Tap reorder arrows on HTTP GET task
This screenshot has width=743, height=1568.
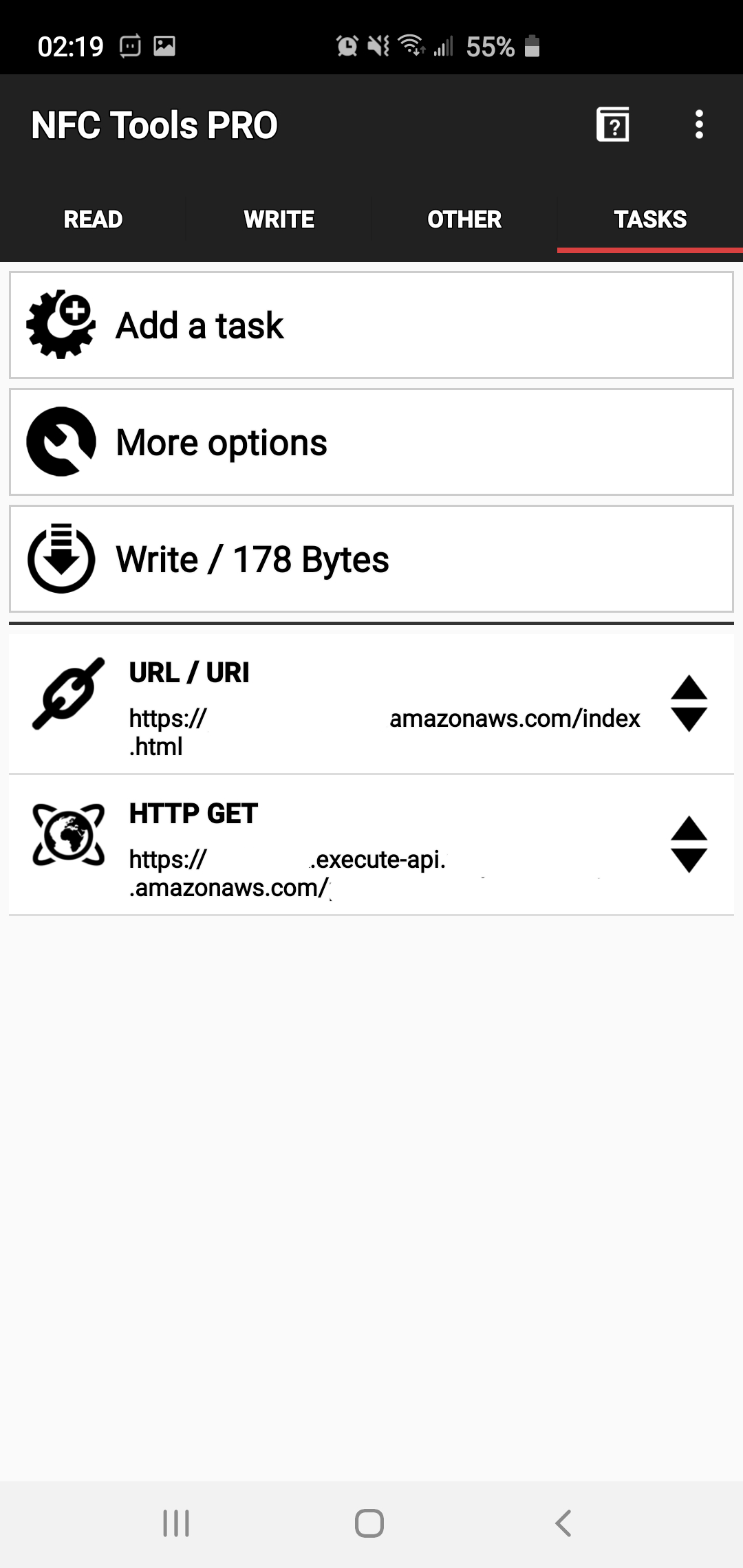click(689, 845)
